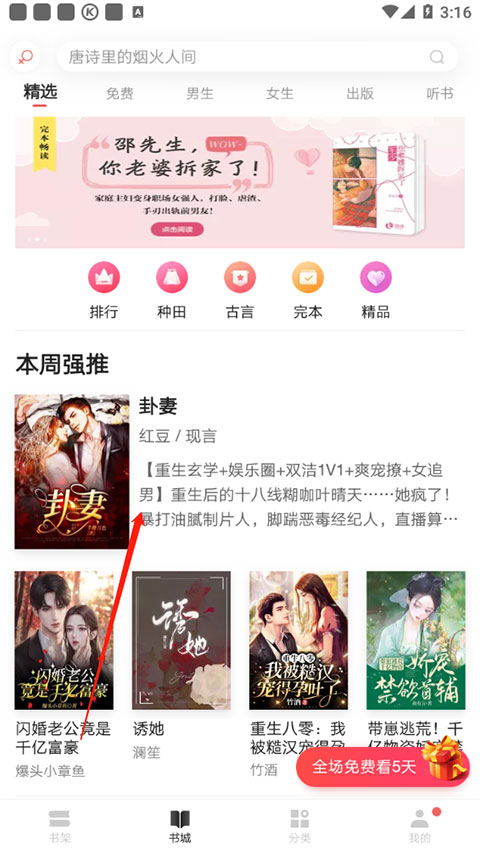Open the 精品 shortcut
480x853 pixels.
click(376, 290)
